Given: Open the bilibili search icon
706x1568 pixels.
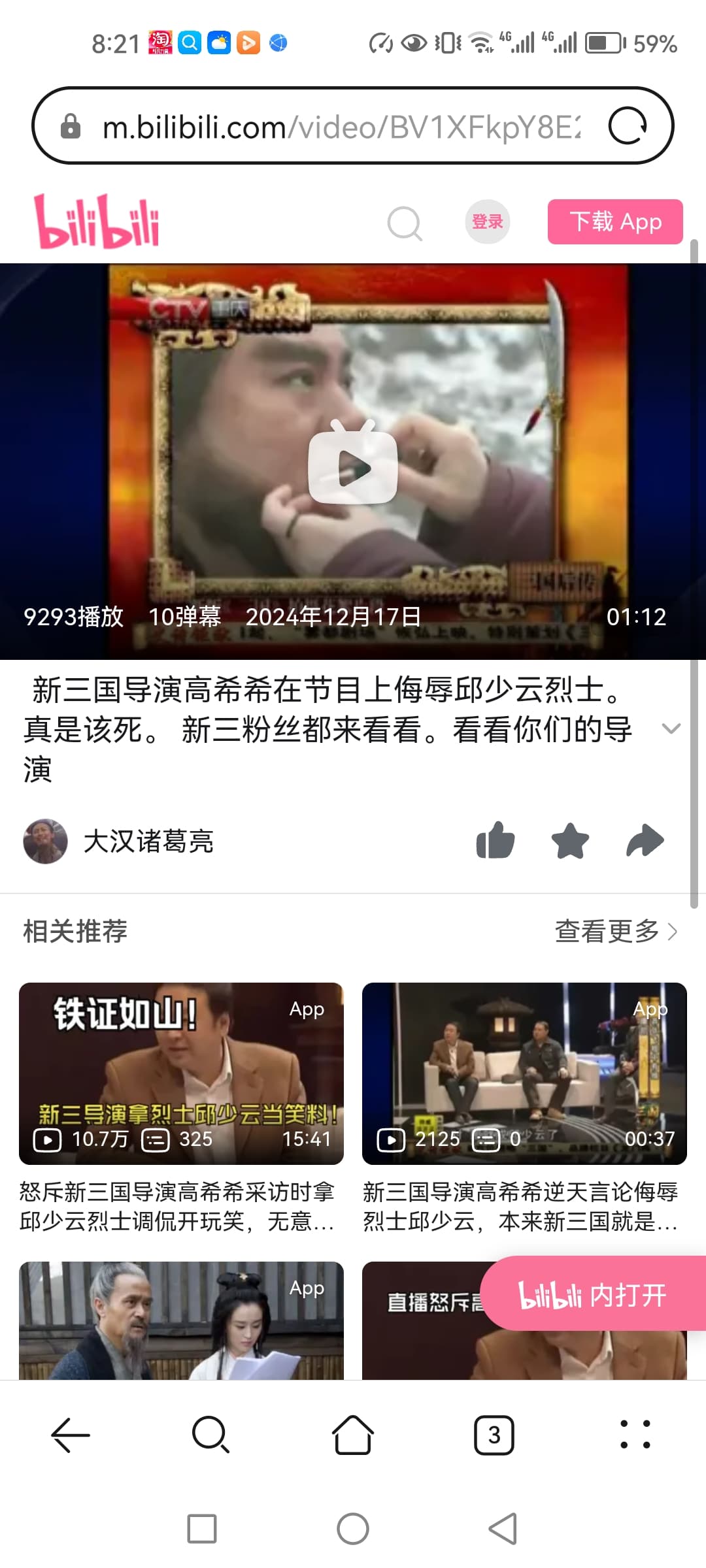Looking at the screenshot, I should pos(405,223).
